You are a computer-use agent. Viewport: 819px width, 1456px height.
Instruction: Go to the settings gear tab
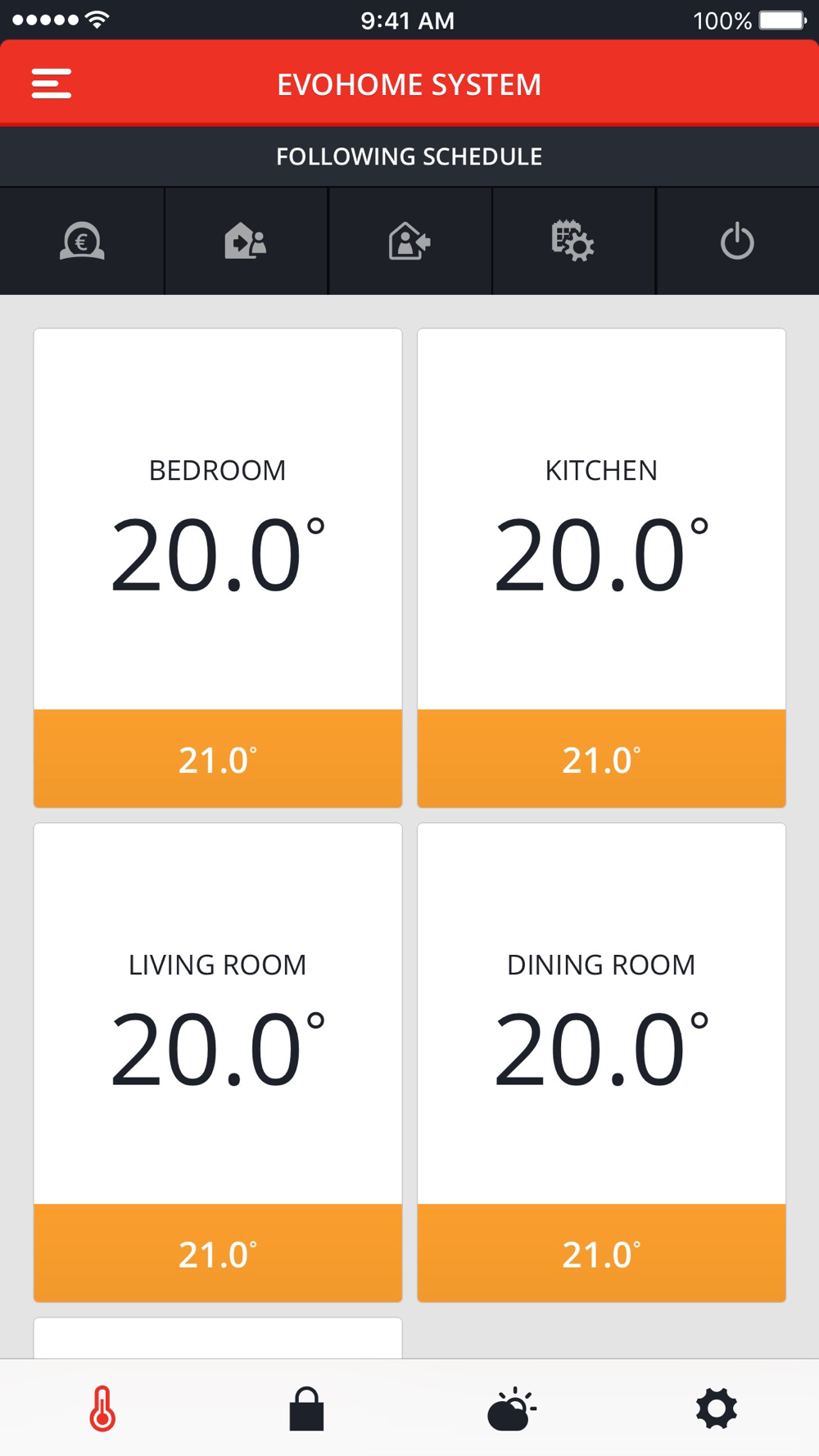click(717, 1409)
